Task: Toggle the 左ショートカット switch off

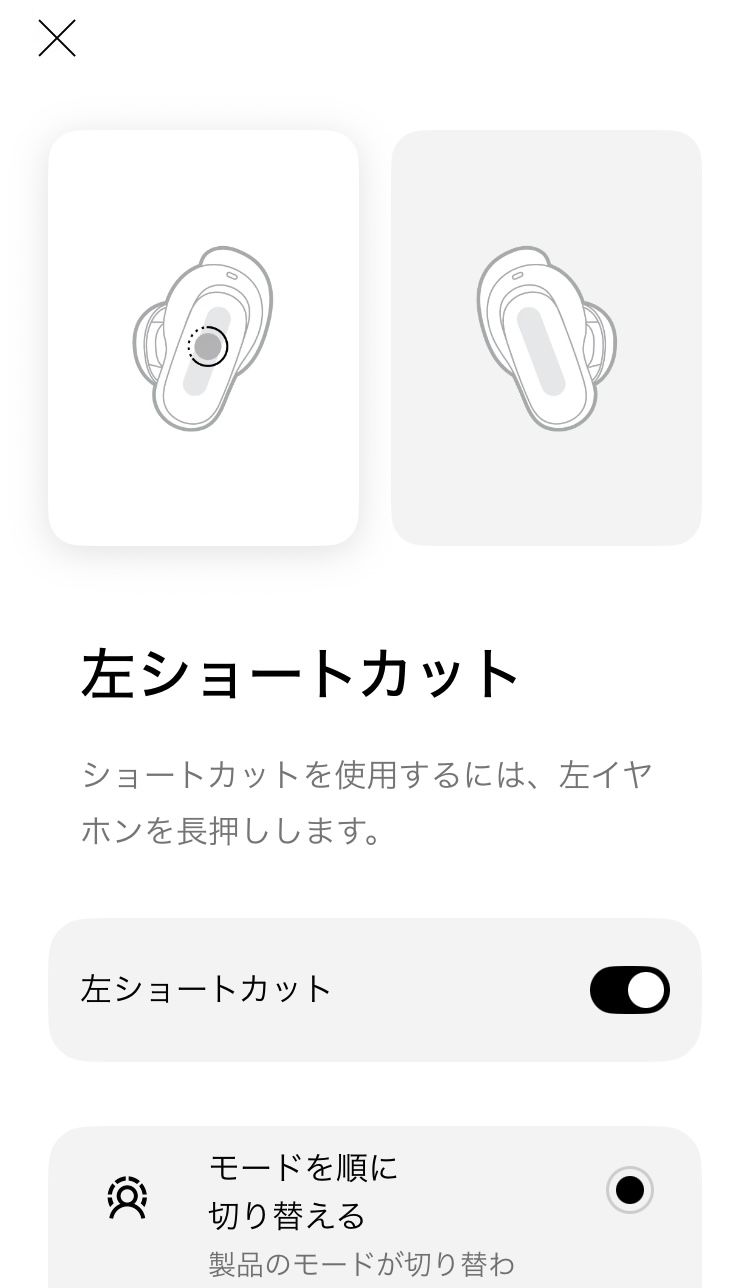Action: 629,990
